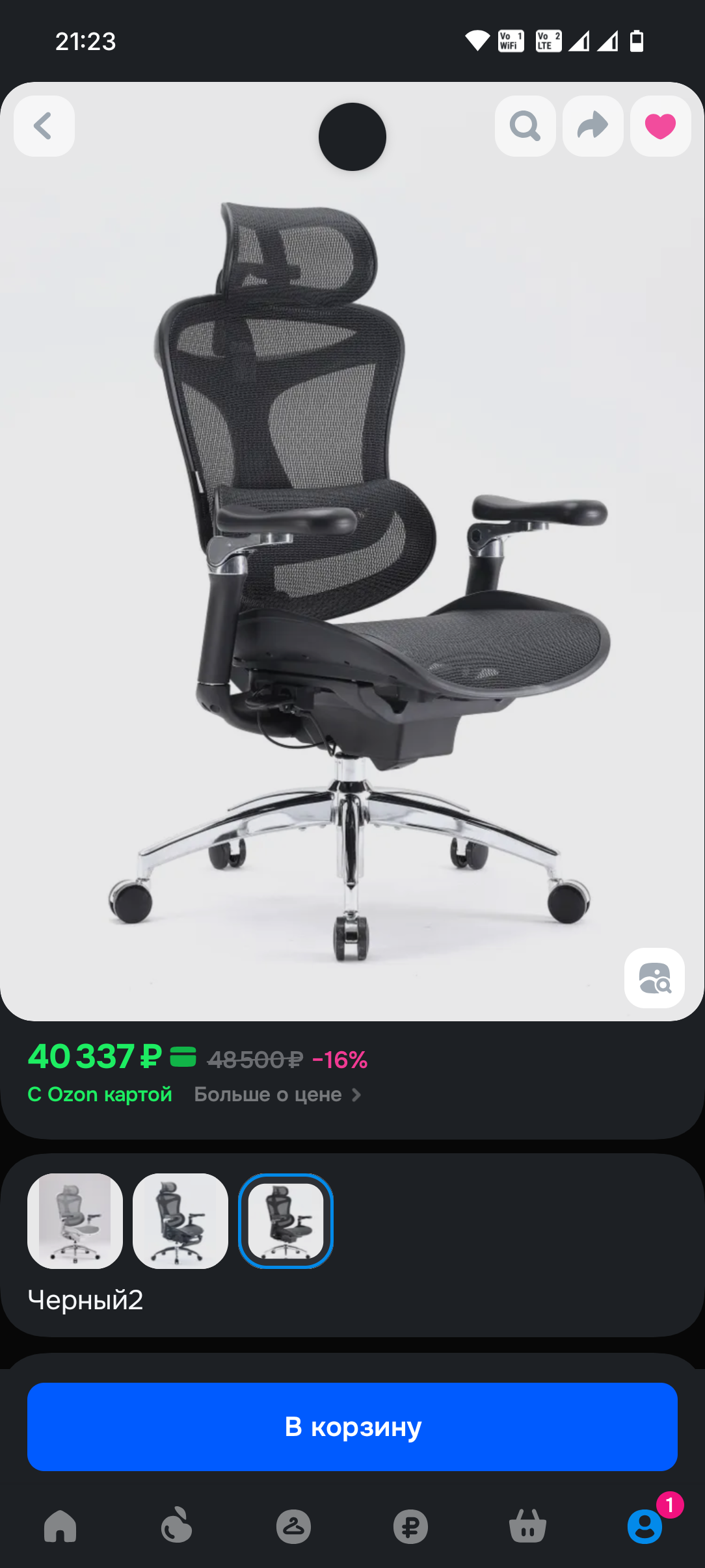Image resolution: width=705 pixels, height=1568 pixels.
Task: Add chair with "В корзину" button
Action: (352, 1426)
